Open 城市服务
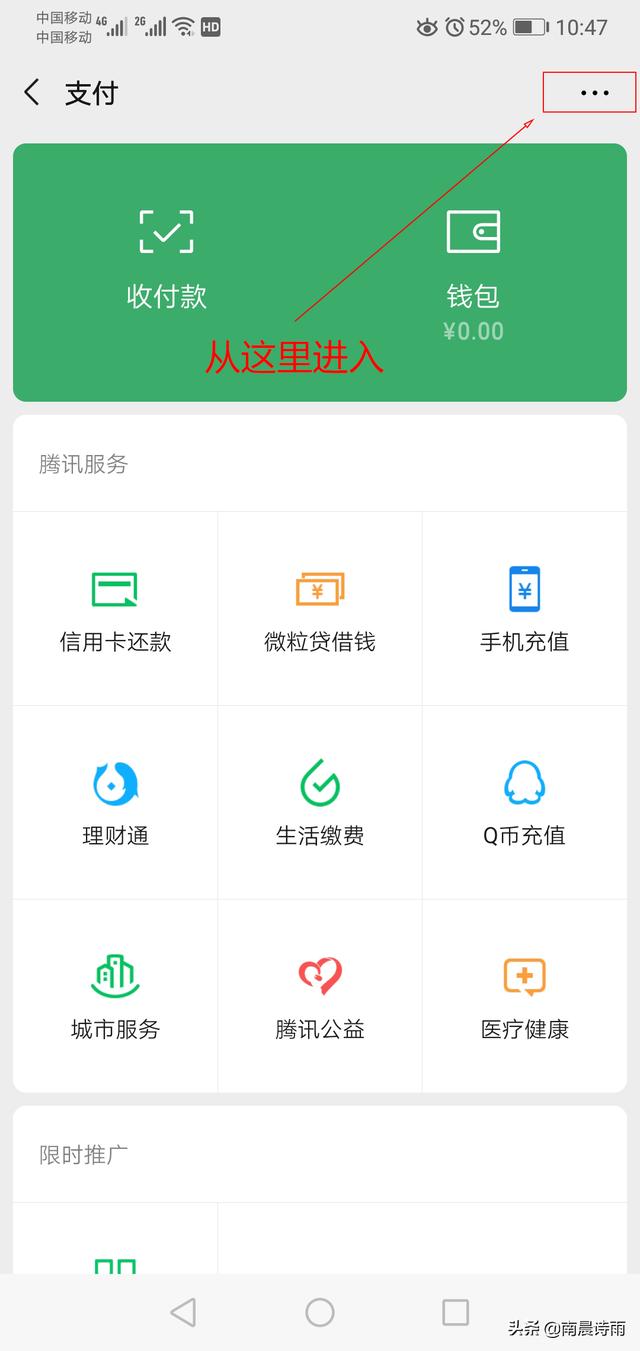 [115, 996]
